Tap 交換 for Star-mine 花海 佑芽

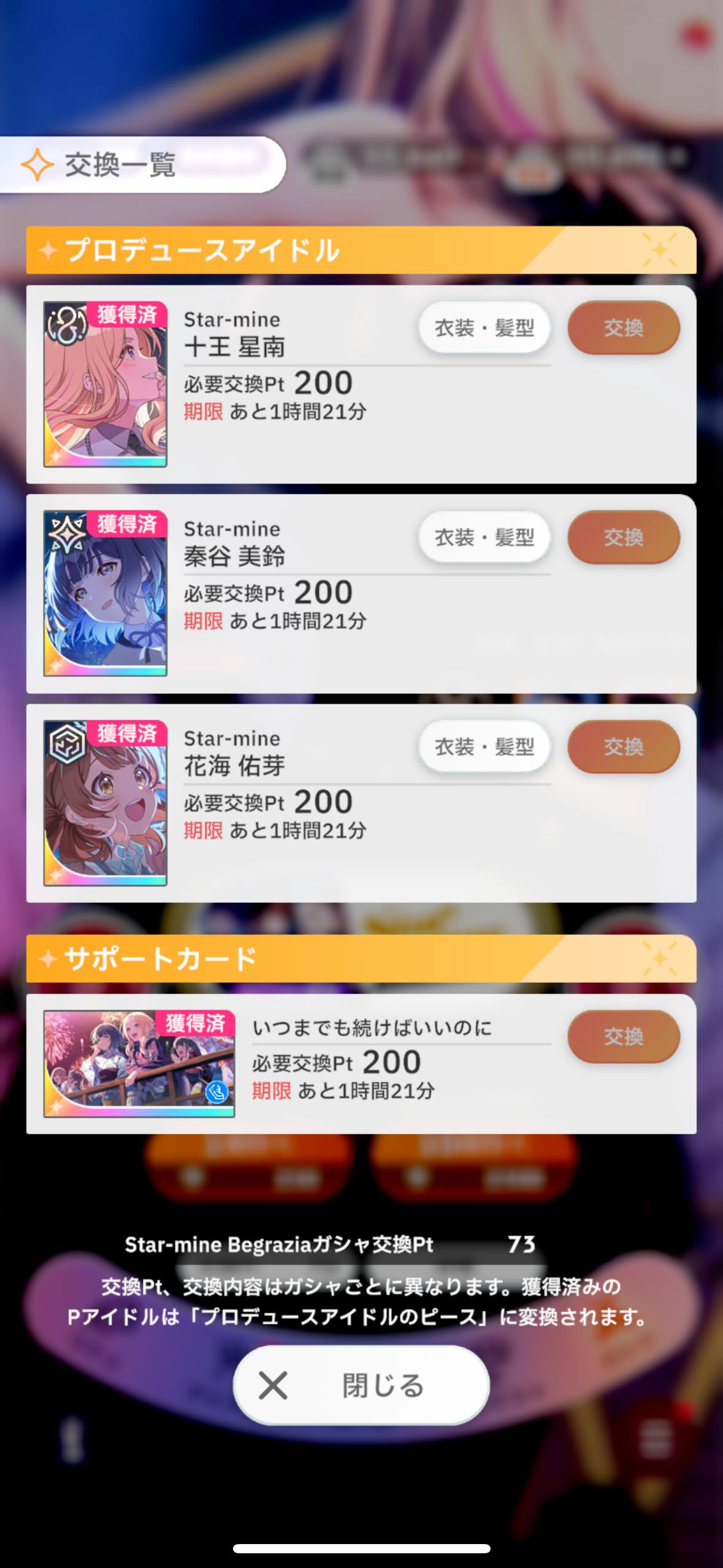tap(623, 746)
